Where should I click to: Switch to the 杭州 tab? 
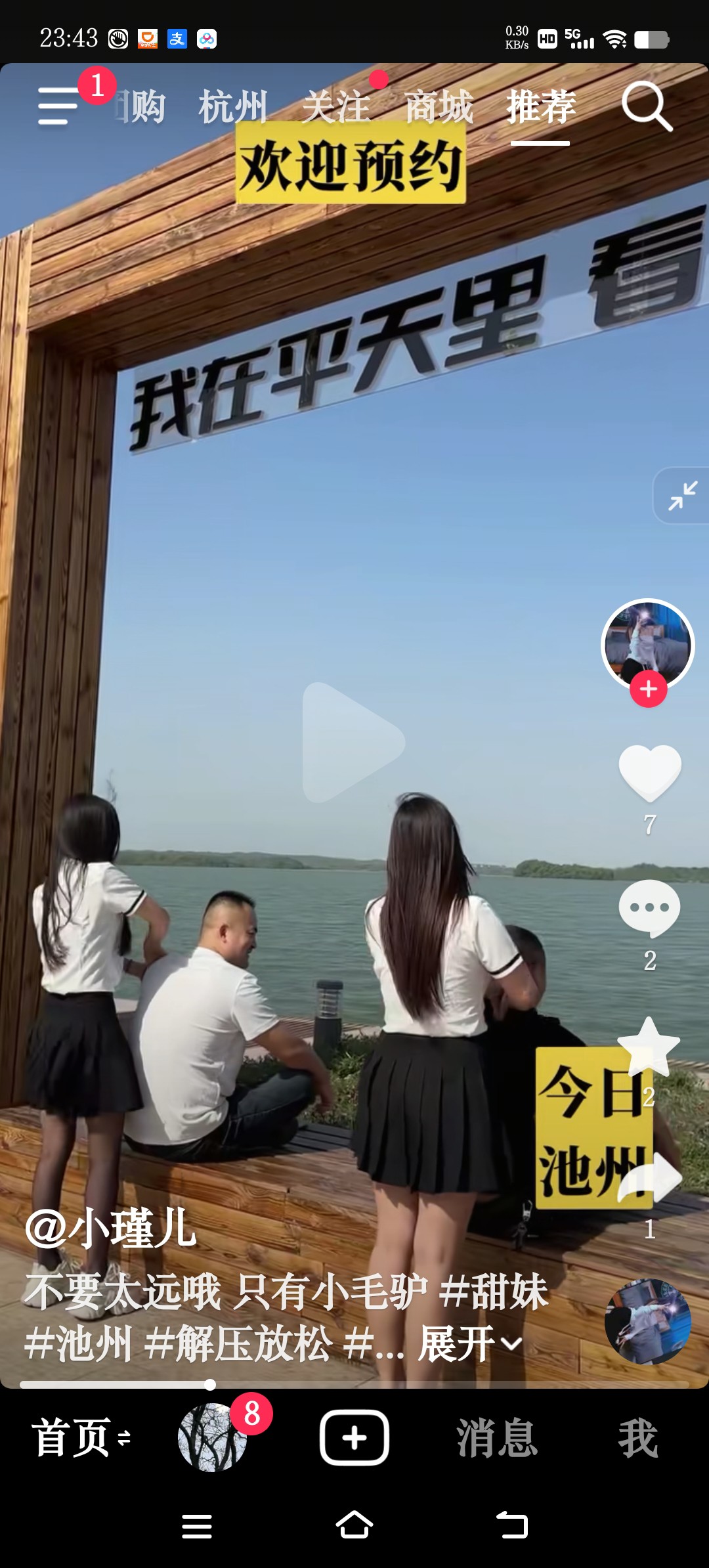pos(233,107)
